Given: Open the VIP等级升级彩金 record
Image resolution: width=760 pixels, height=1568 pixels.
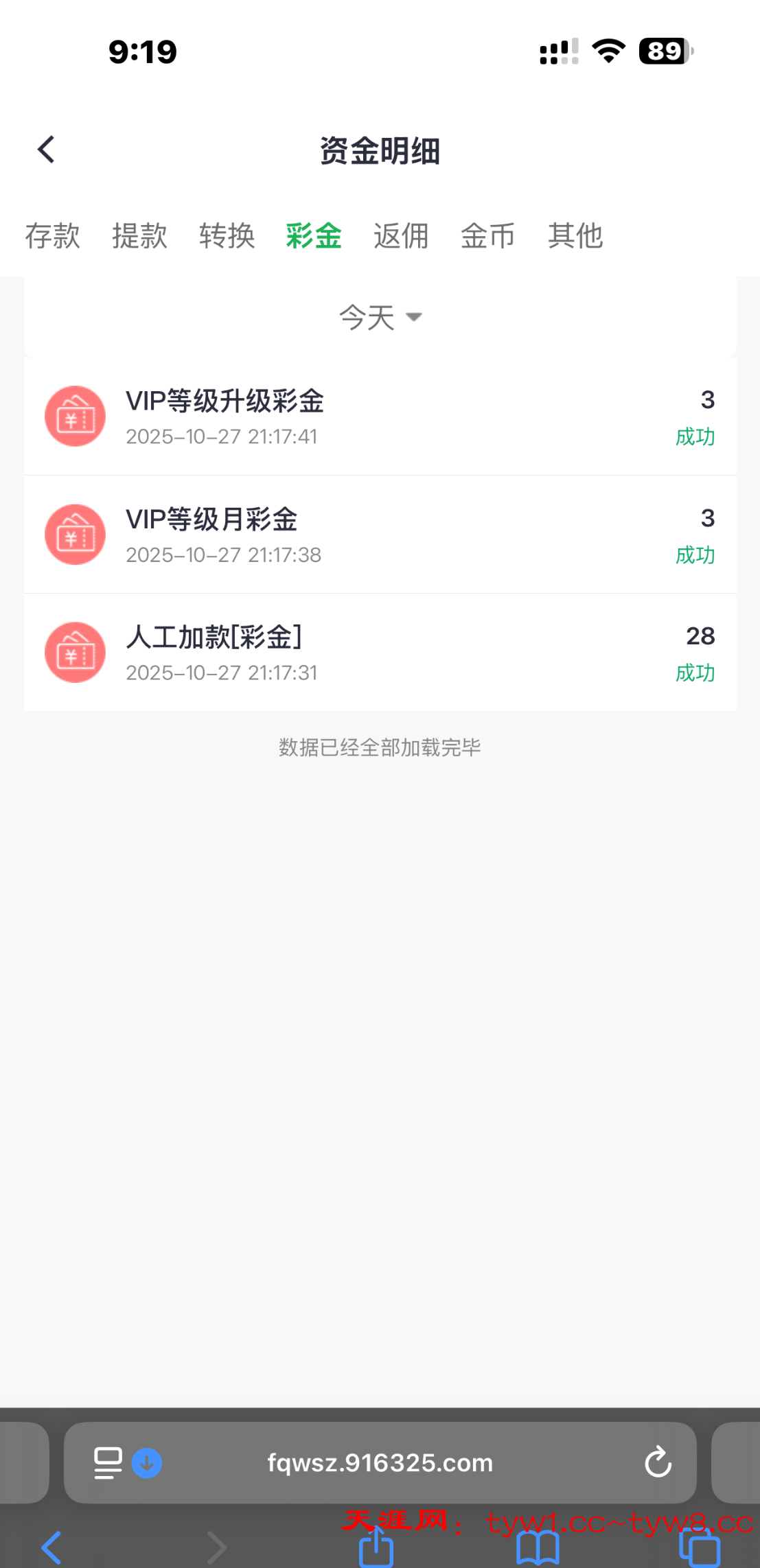Looking at the screenshot, I should point(380,417).
